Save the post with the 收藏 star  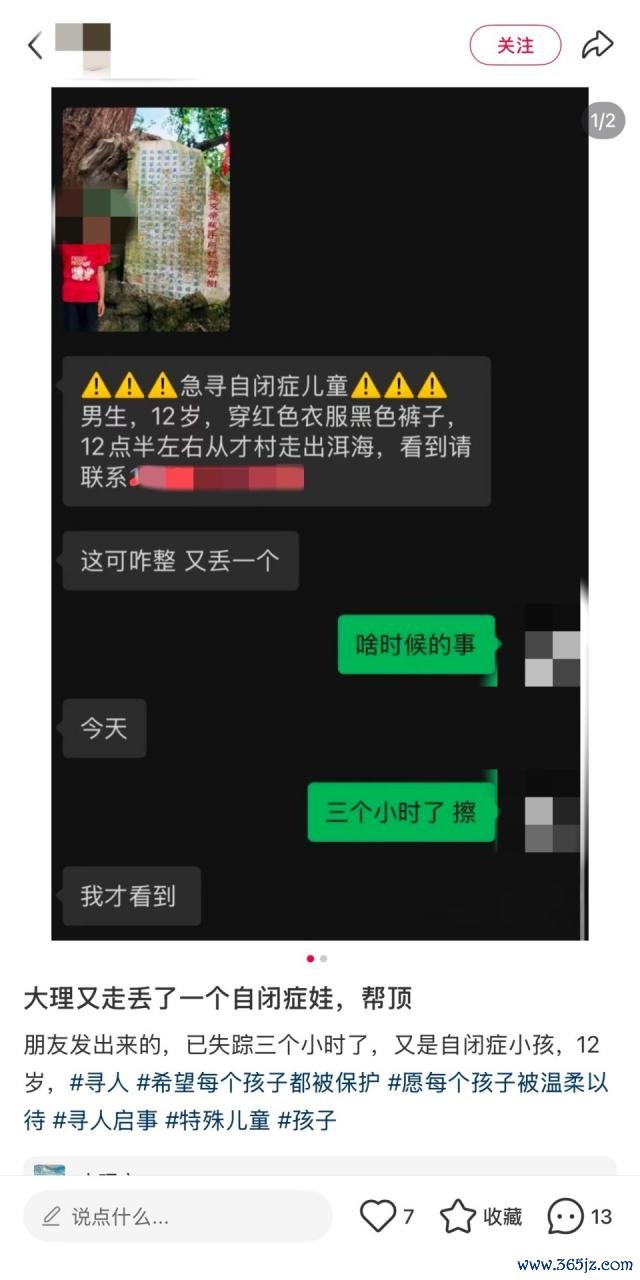(459, 1216)
